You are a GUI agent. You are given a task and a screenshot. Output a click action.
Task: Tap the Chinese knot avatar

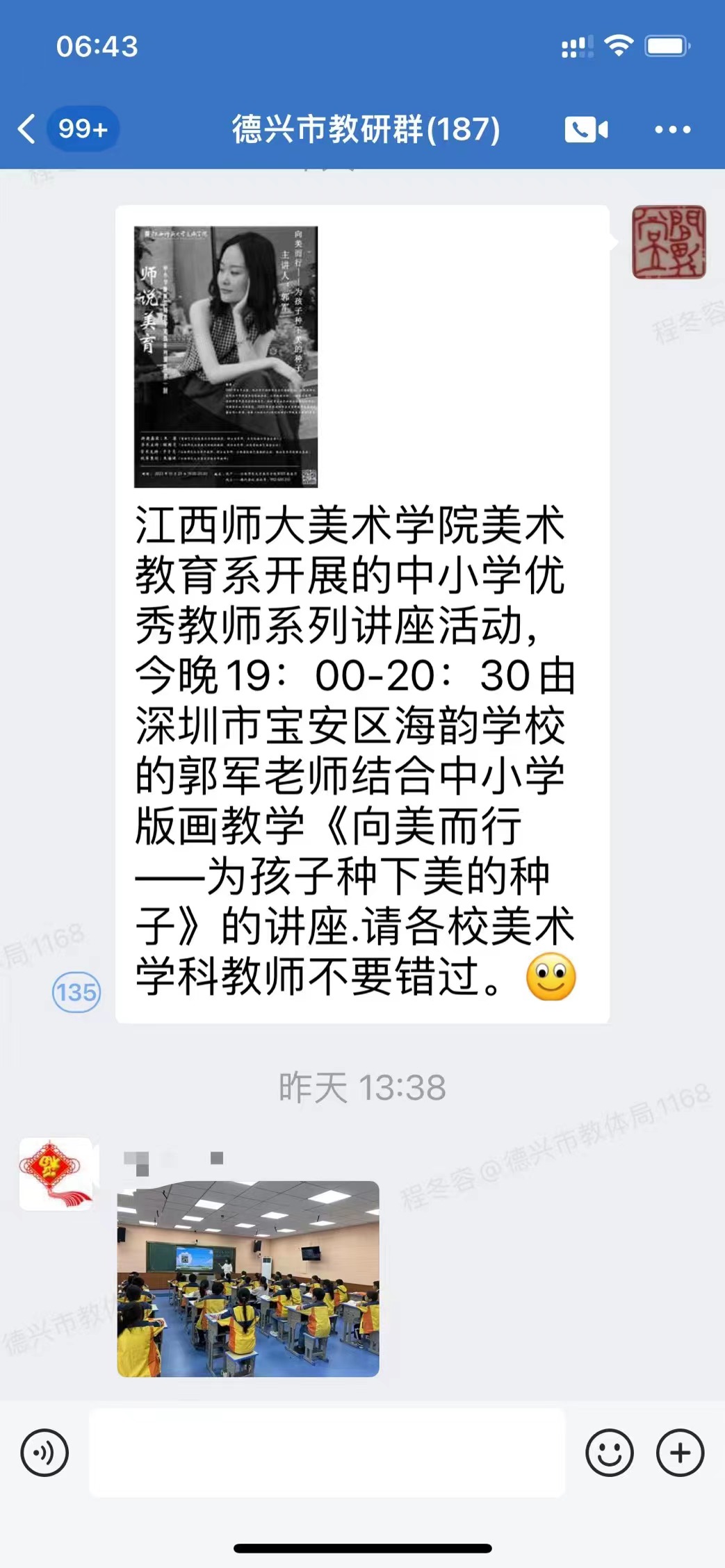pos(56,1175)
